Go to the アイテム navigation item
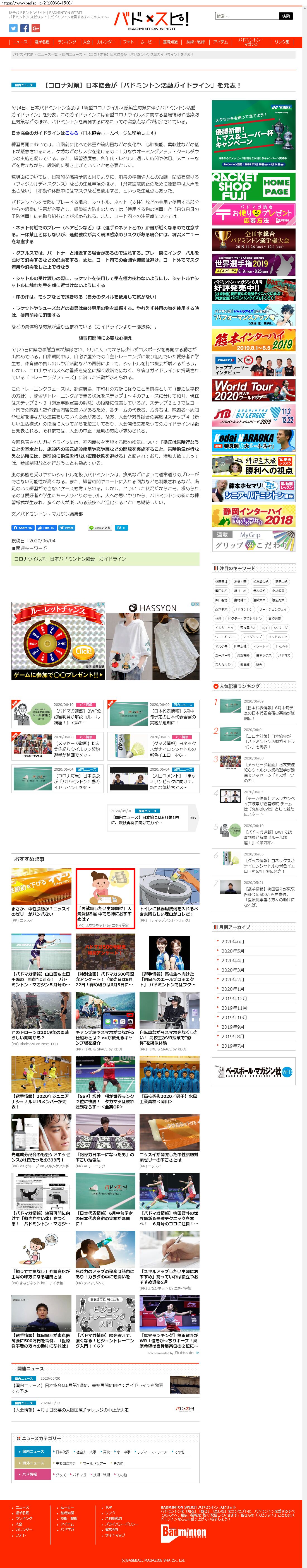 (220, 42)
